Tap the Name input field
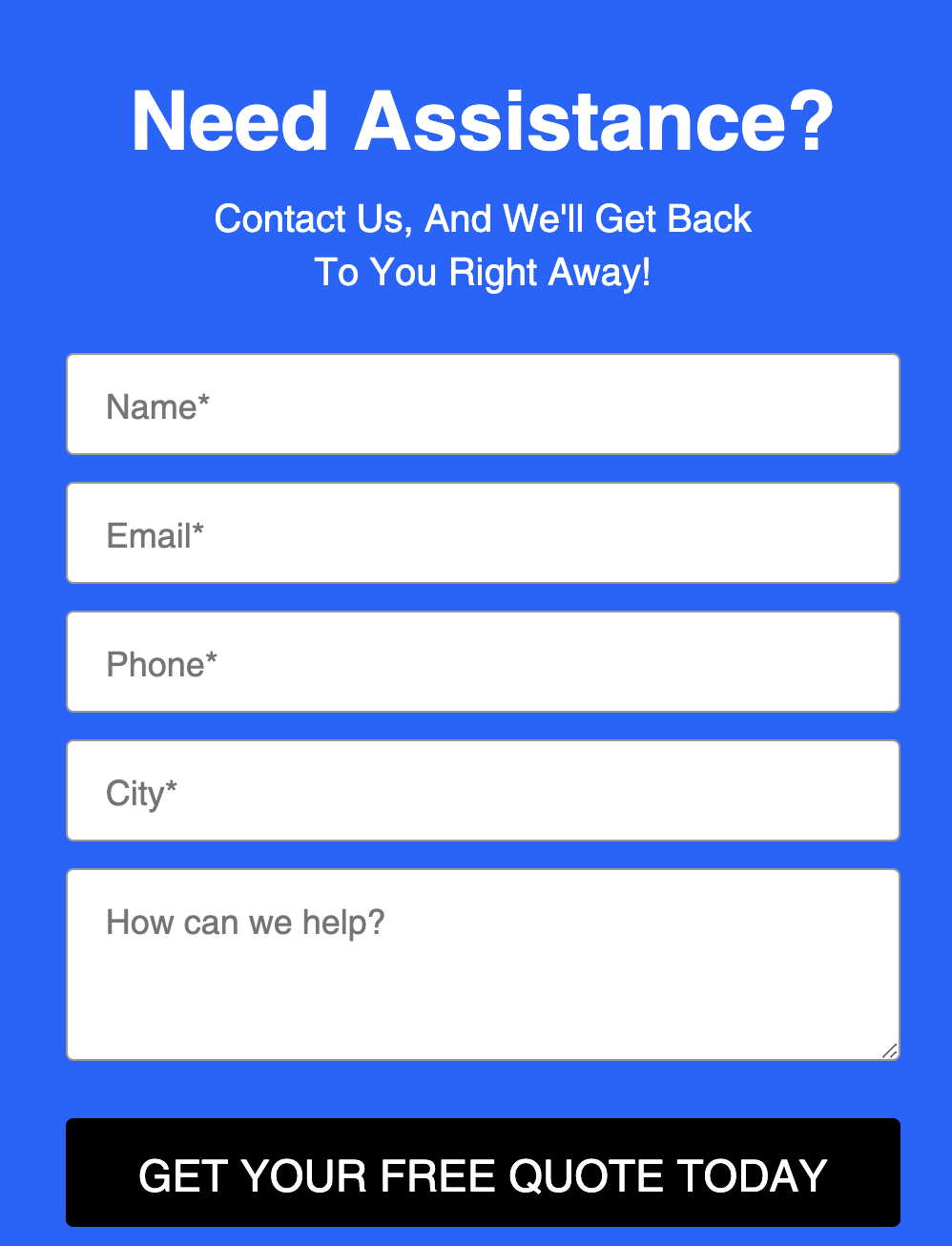 [483, 405]
